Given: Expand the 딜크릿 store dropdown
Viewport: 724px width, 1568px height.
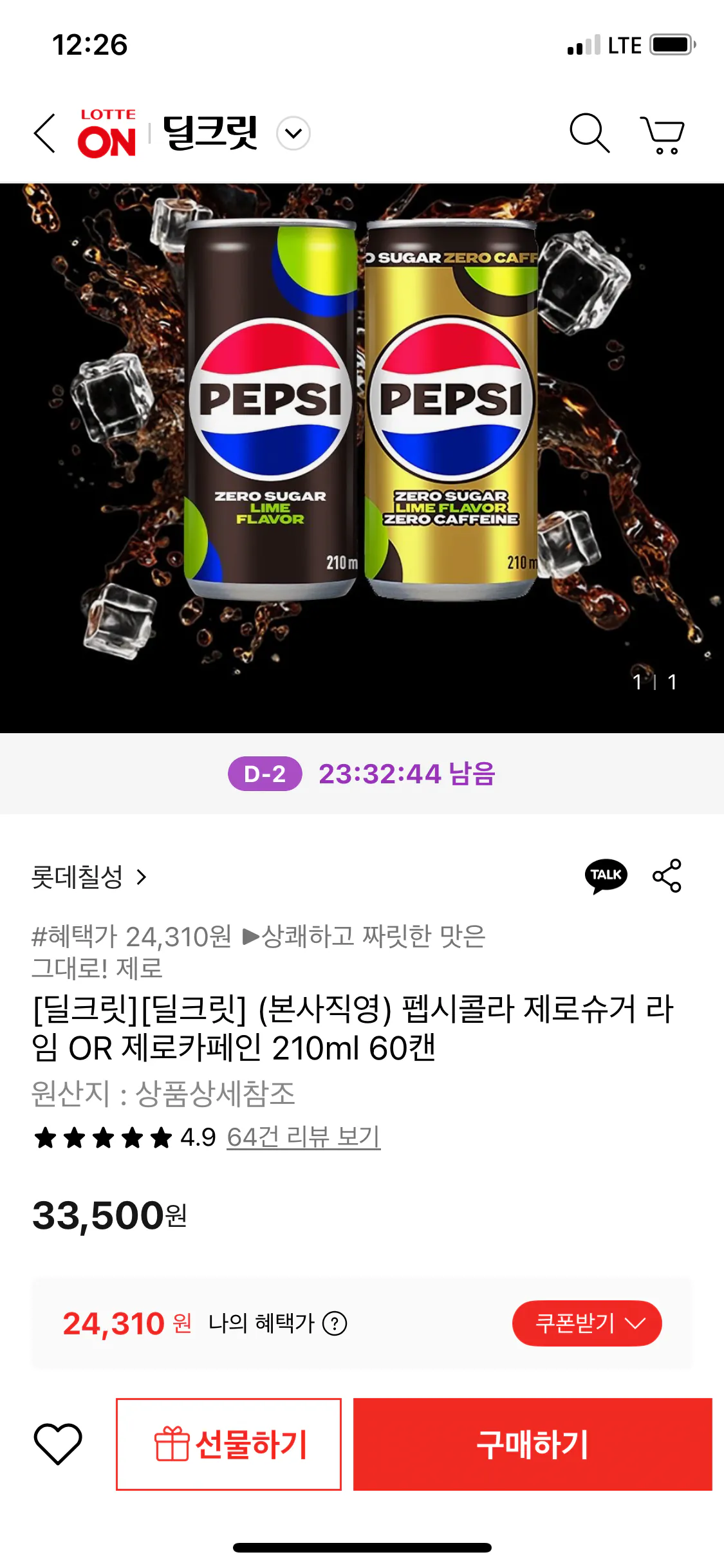Looking at the screenshot, I should 293,133.
